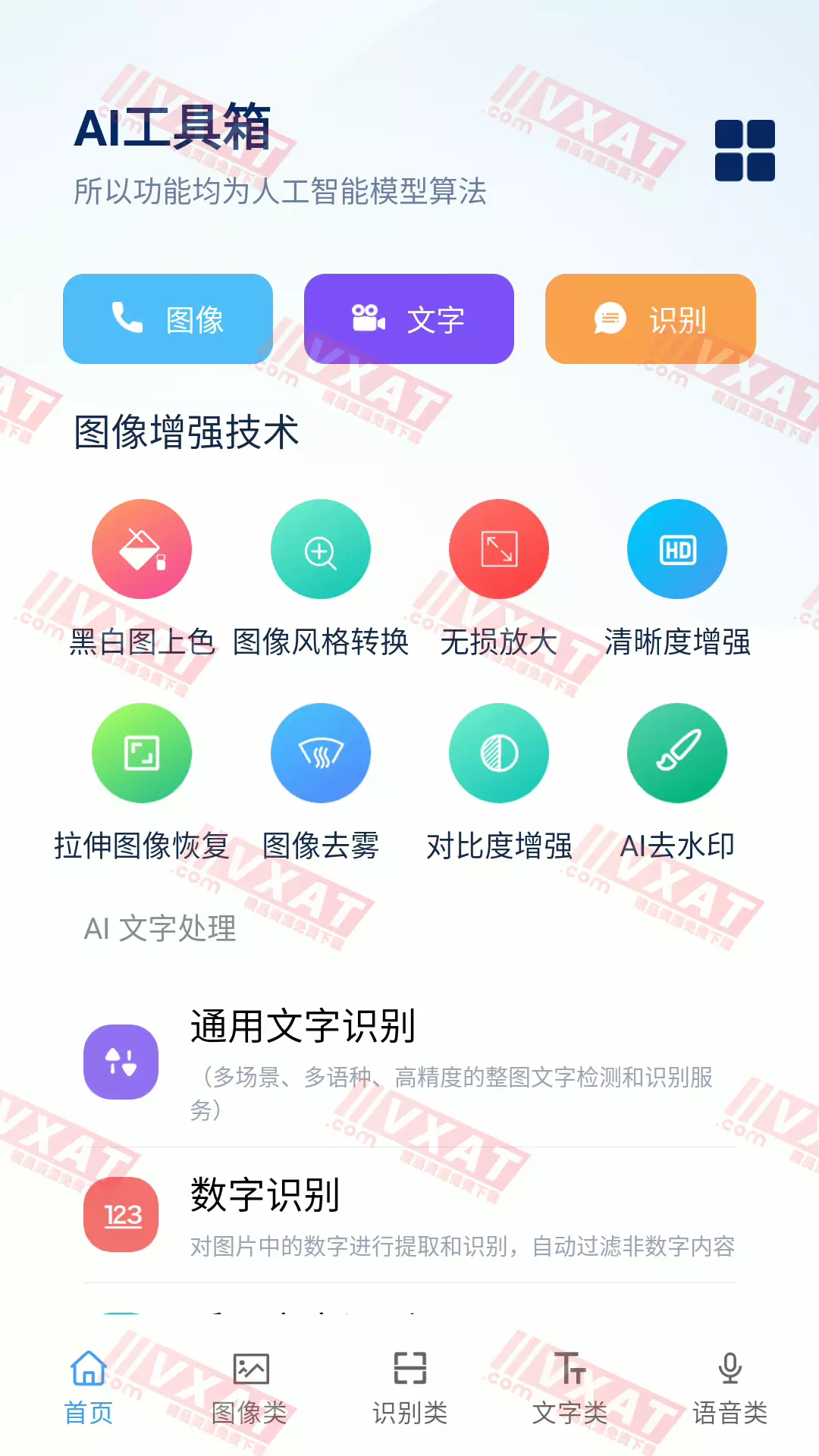The height and width of the screenshot is (1456, 819).
Task: Open the 对比度增强 contrast tool
Action: (x=498, y=752)
